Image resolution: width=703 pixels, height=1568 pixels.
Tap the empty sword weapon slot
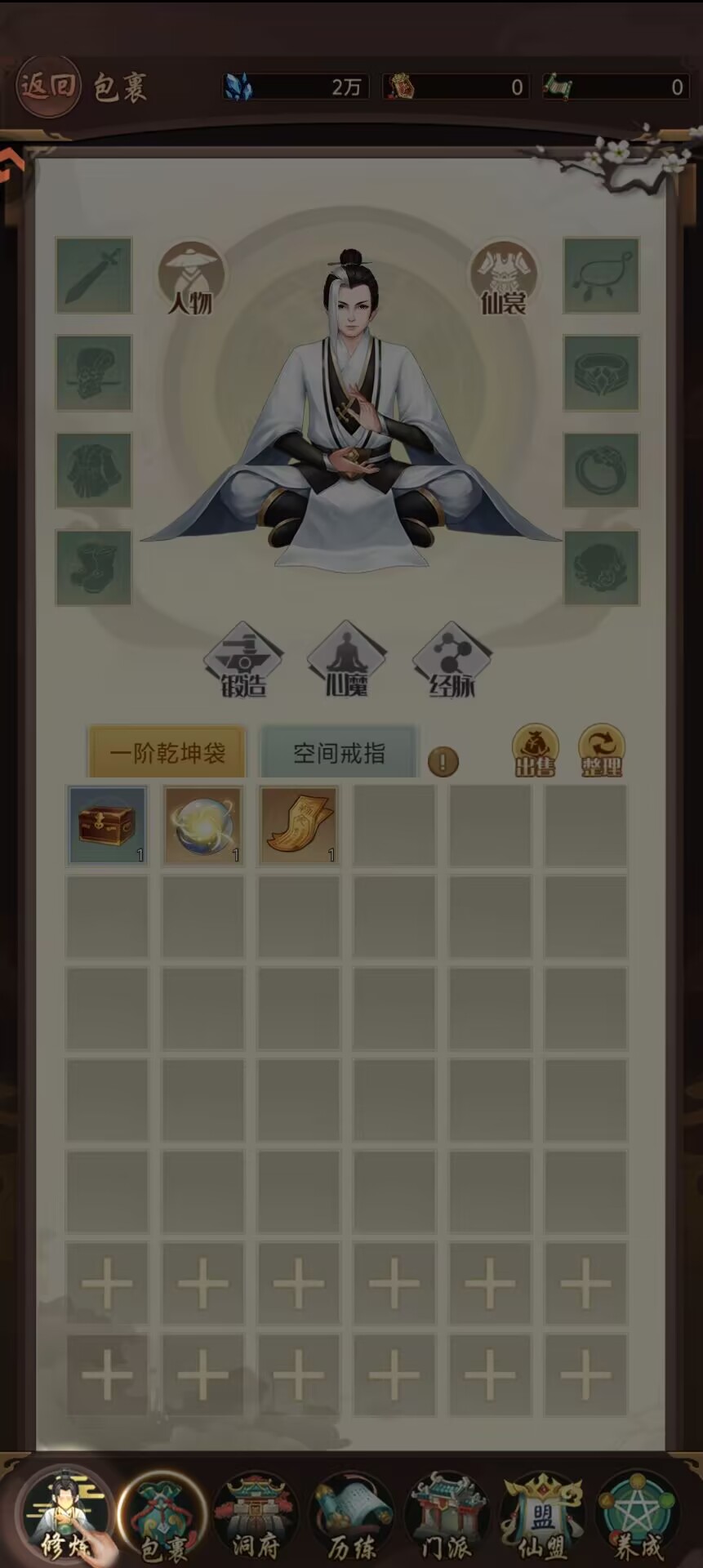tap(94, 275)
